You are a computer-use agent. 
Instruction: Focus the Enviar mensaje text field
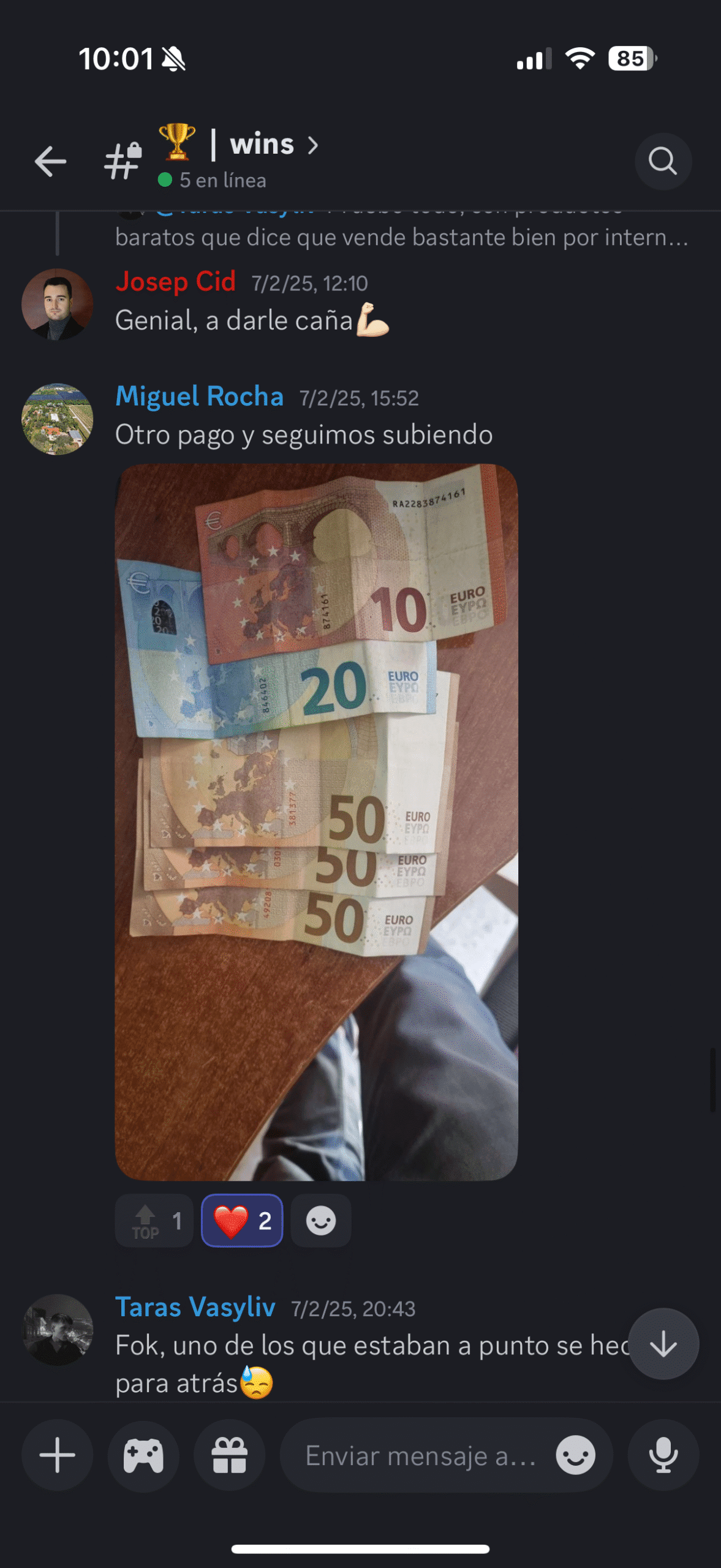[420, 1455]
